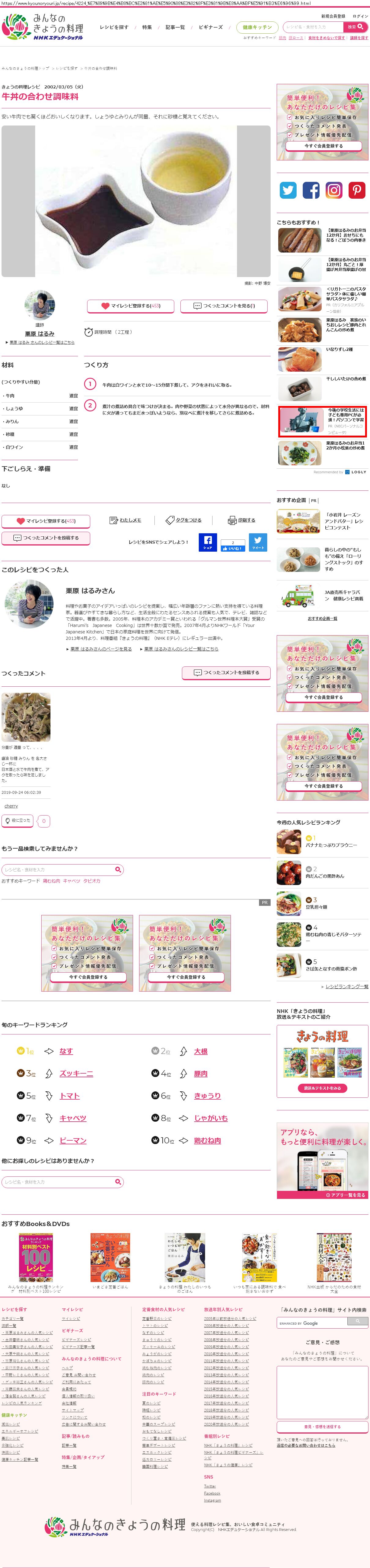The width and height of the screenshot is (370, 1568).
Task: Open the レシピを探す menu in header
Action: [114, 27]
